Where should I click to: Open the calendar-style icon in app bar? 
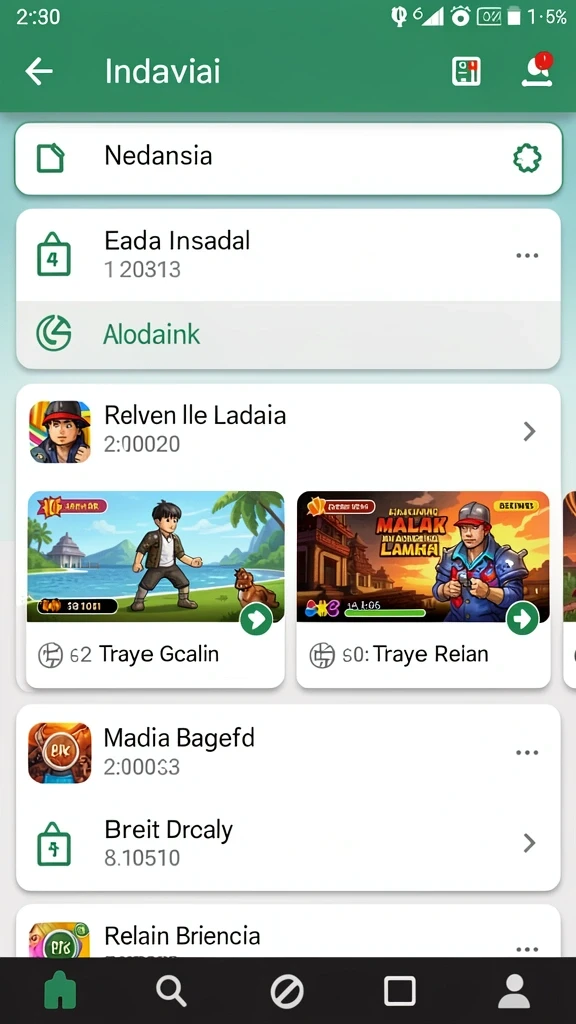pyautogui.click(x=466, y=71)
